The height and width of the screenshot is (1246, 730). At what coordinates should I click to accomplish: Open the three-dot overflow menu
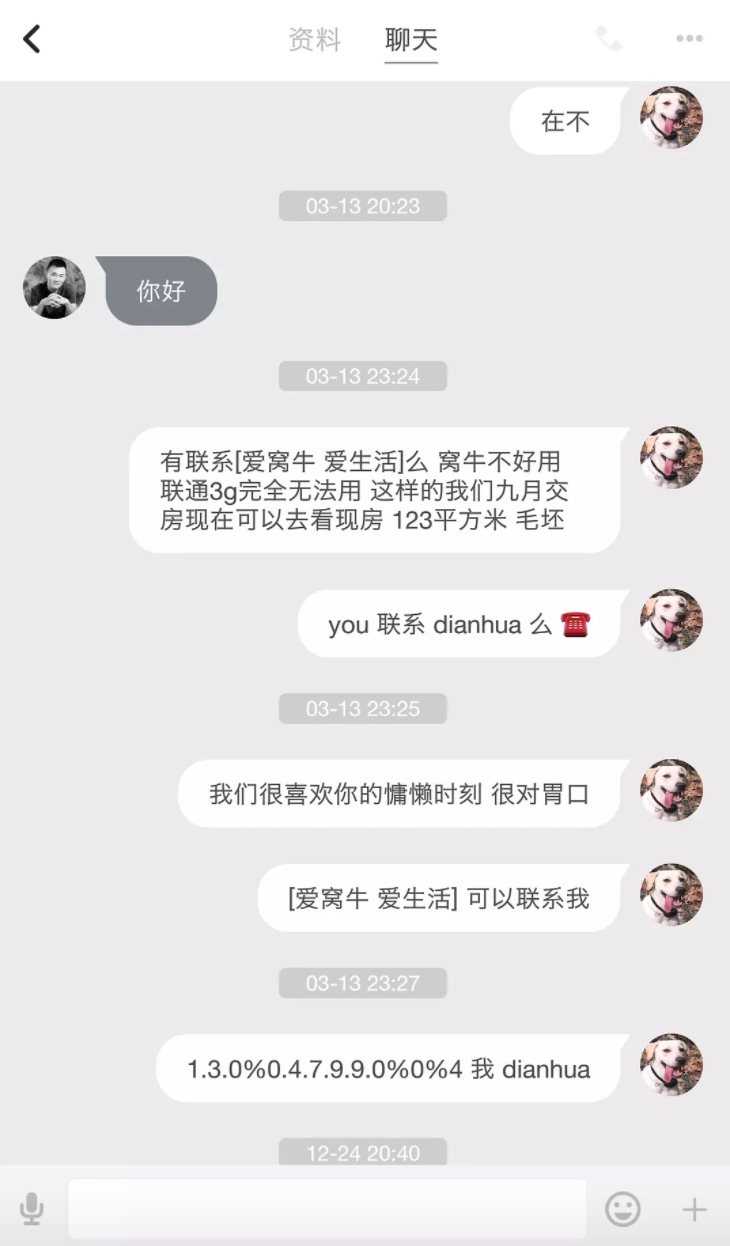[x=689, y=39]
